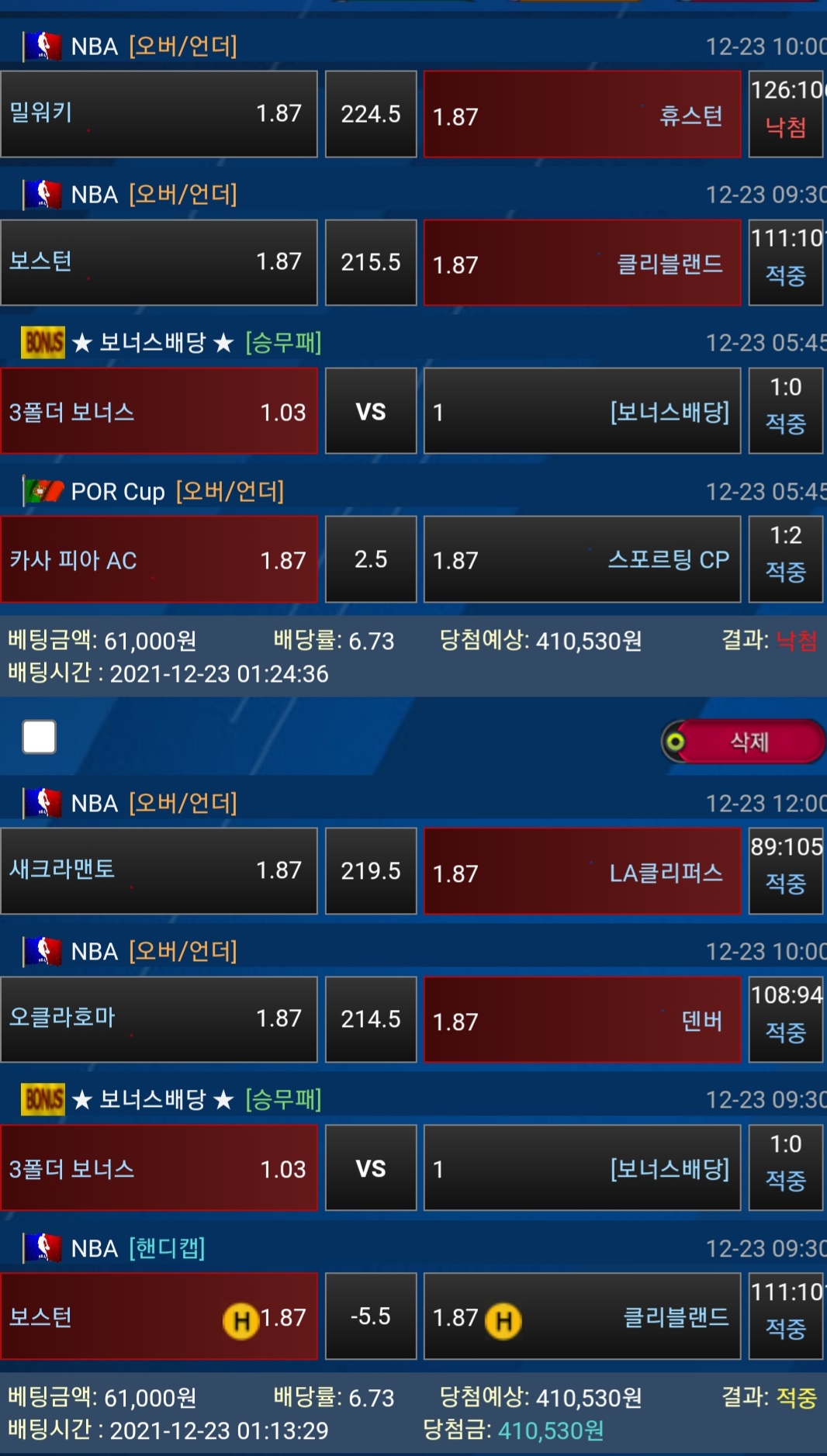Tap the red 삭제 delete button

point(743,742)
